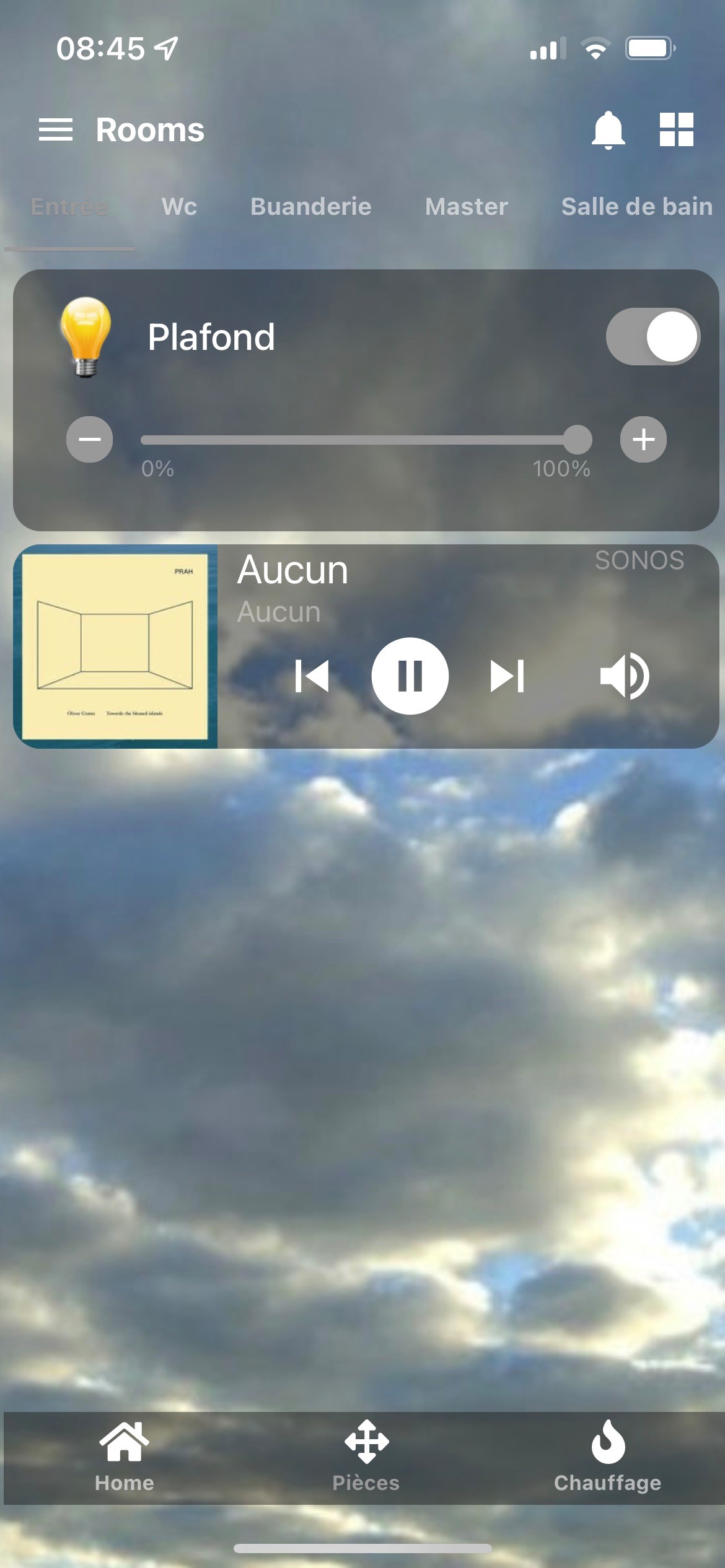Switch to the grid view icon
725x1568 pixels.
click(x=676, y=130)
